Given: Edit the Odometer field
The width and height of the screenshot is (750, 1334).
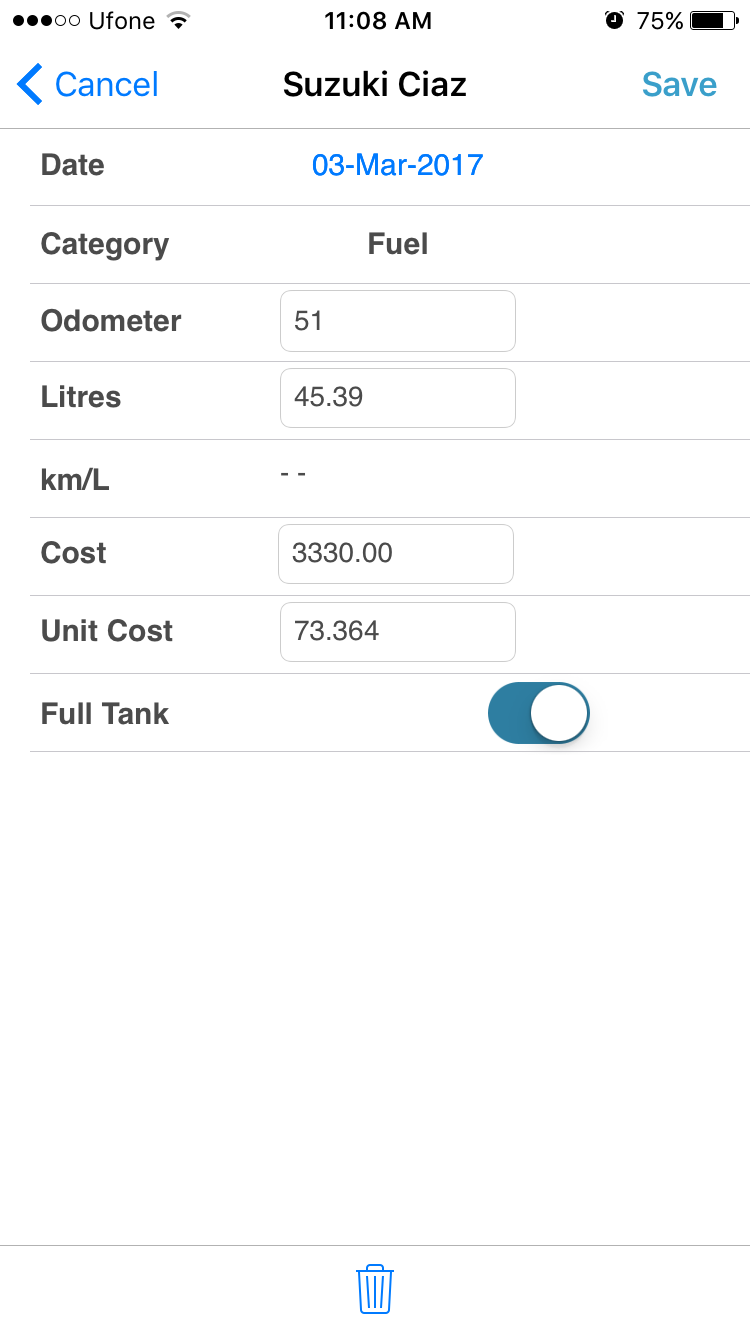Looking at the screenshot, I should [x=398, y=321].
